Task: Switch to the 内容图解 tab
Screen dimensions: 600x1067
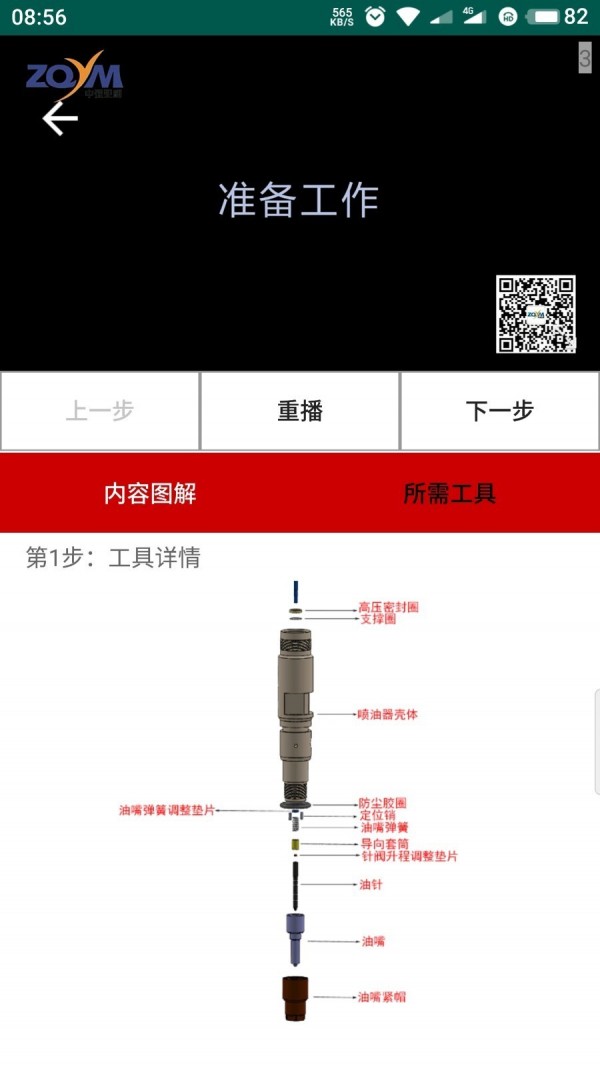Action: 150,493
